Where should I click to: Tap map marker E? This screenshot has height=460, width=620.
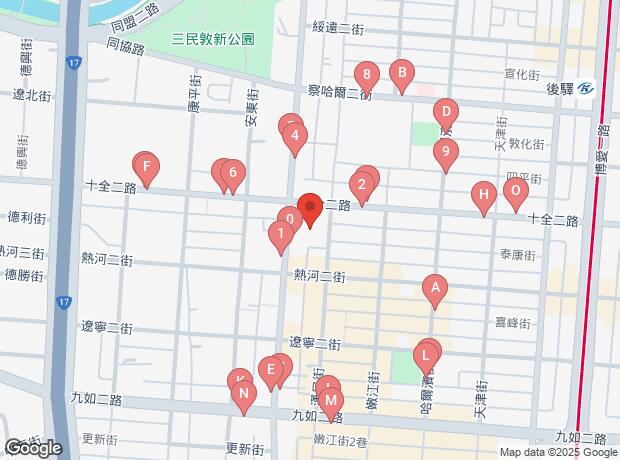pos(271,373)
